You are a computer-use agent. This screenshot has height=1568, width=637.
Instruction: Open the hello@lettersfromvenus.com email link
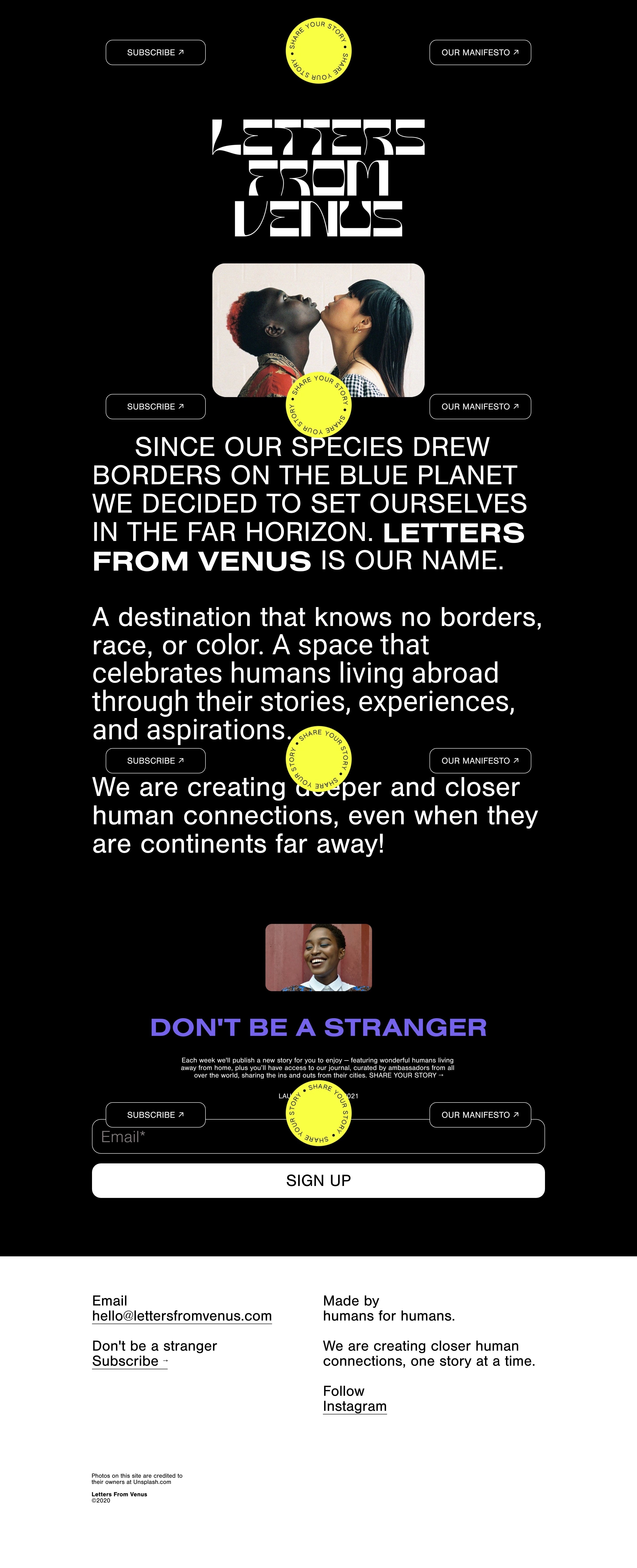click(182, 1316)
